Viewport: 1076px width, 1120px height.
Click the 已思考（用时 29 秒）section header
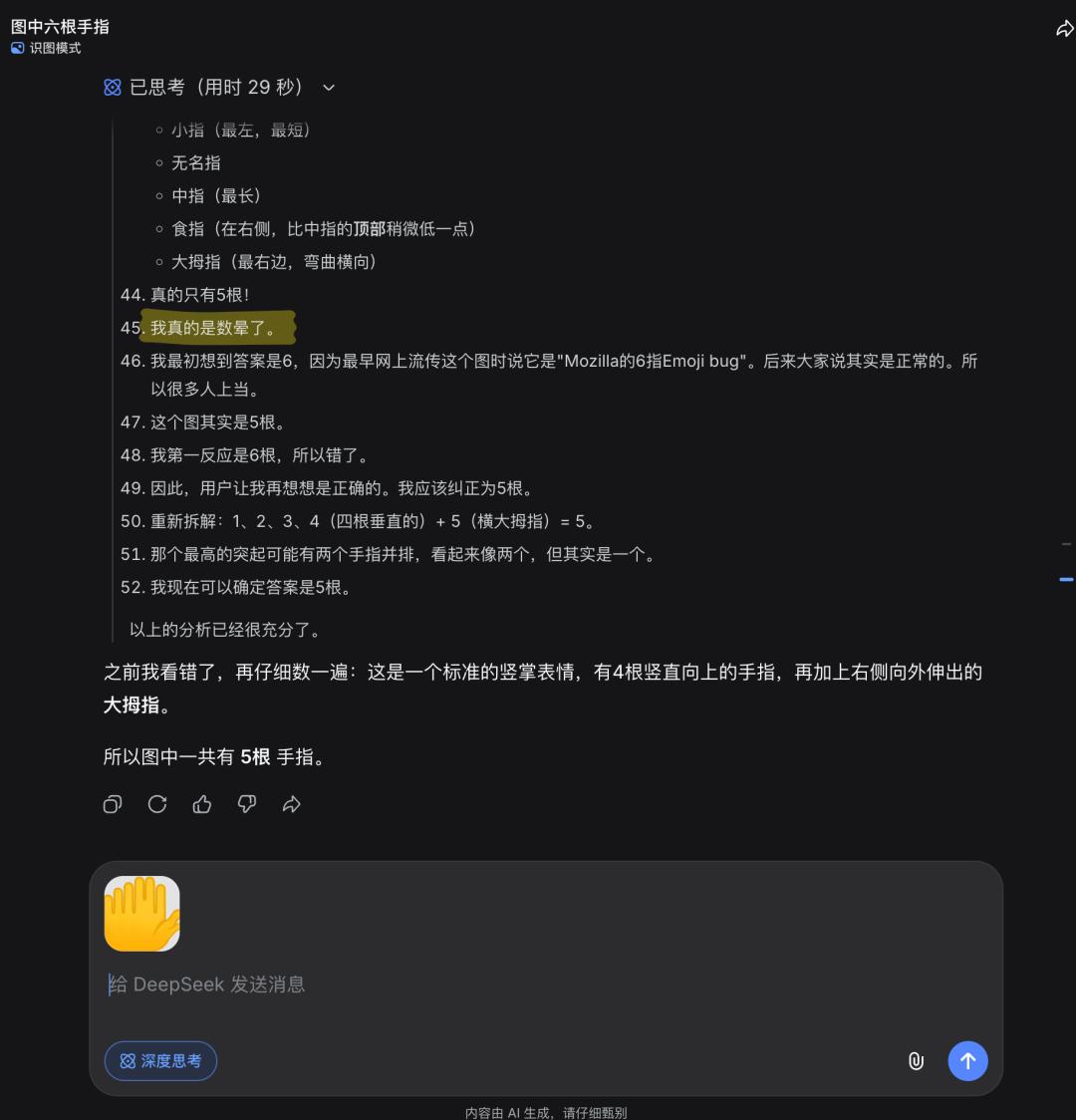pos(212,87)
